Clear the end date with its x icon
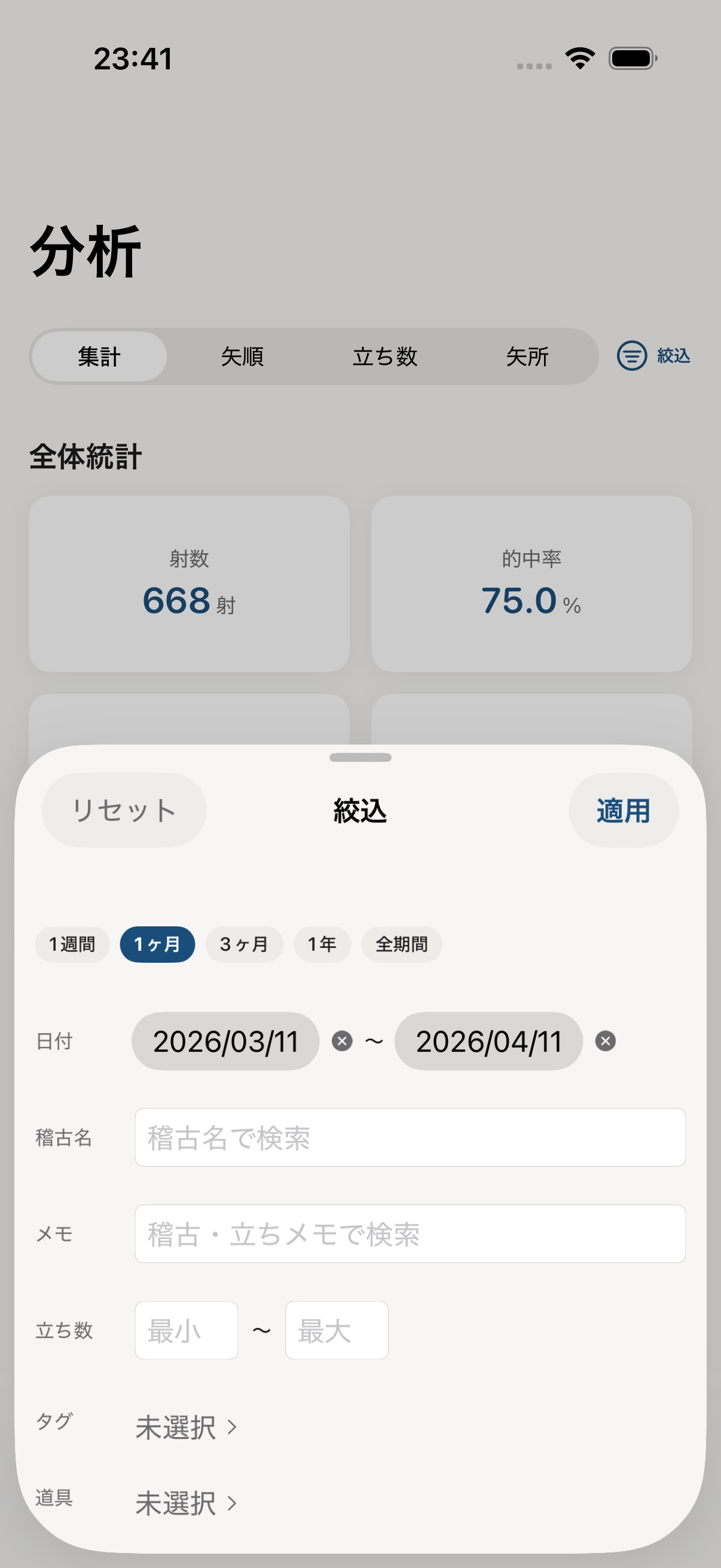Image resolution: width=721 pixels, height=1568 pixels. [x=606, y=1041]
